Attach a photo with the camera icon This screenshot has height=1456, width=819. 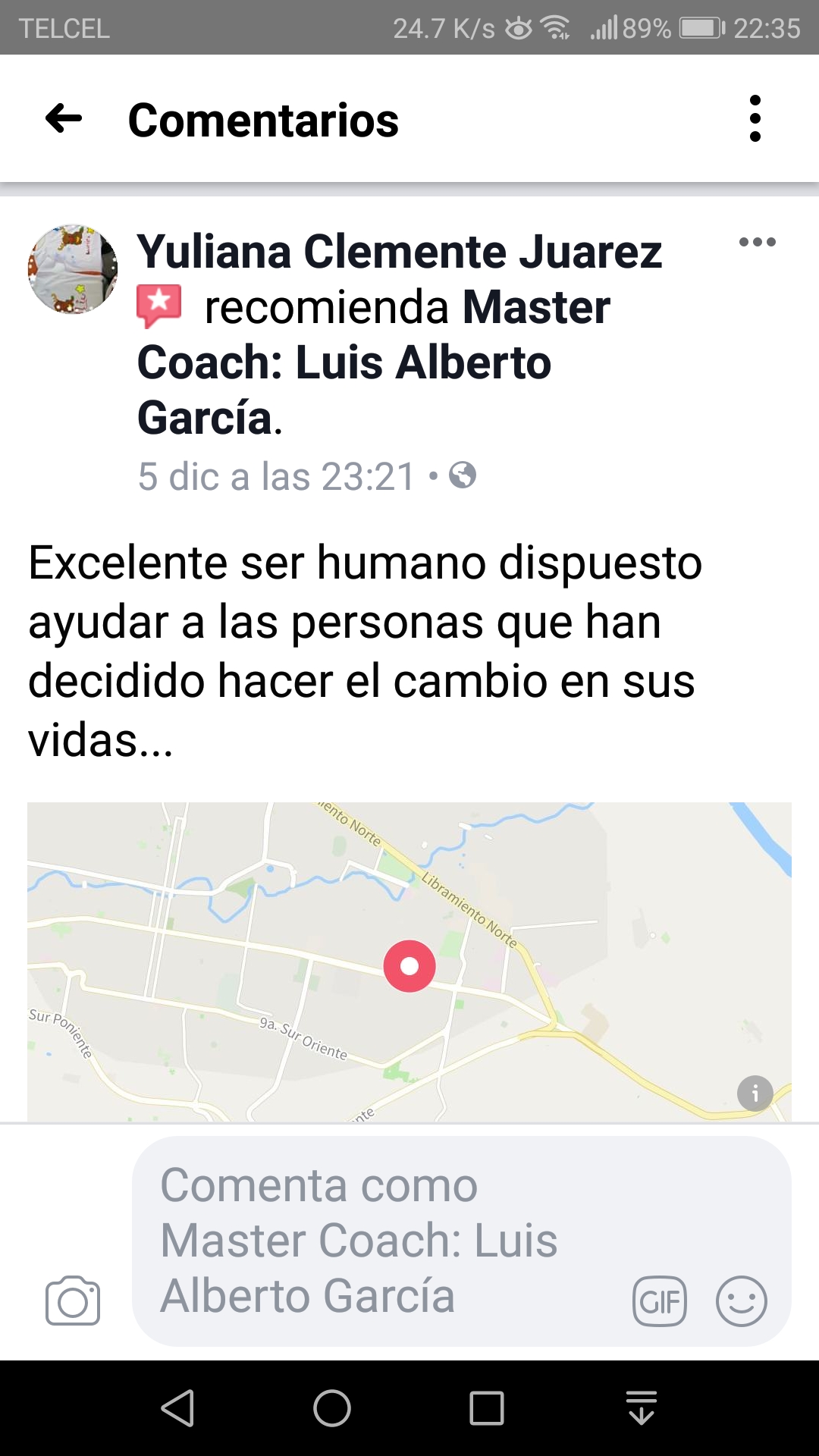coord(73,1301)
